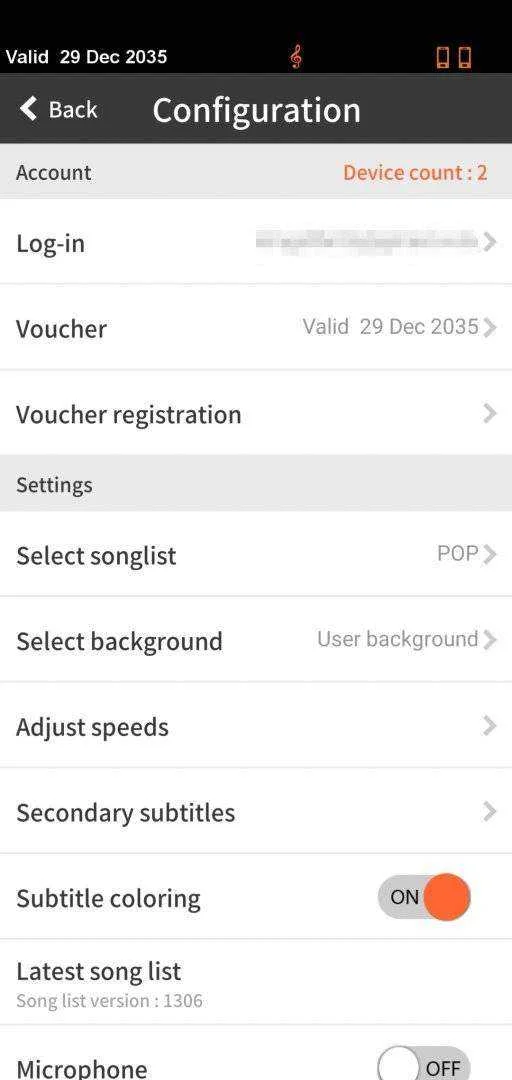
Task: Open Voucher details
Action: (x=256, y=327)
